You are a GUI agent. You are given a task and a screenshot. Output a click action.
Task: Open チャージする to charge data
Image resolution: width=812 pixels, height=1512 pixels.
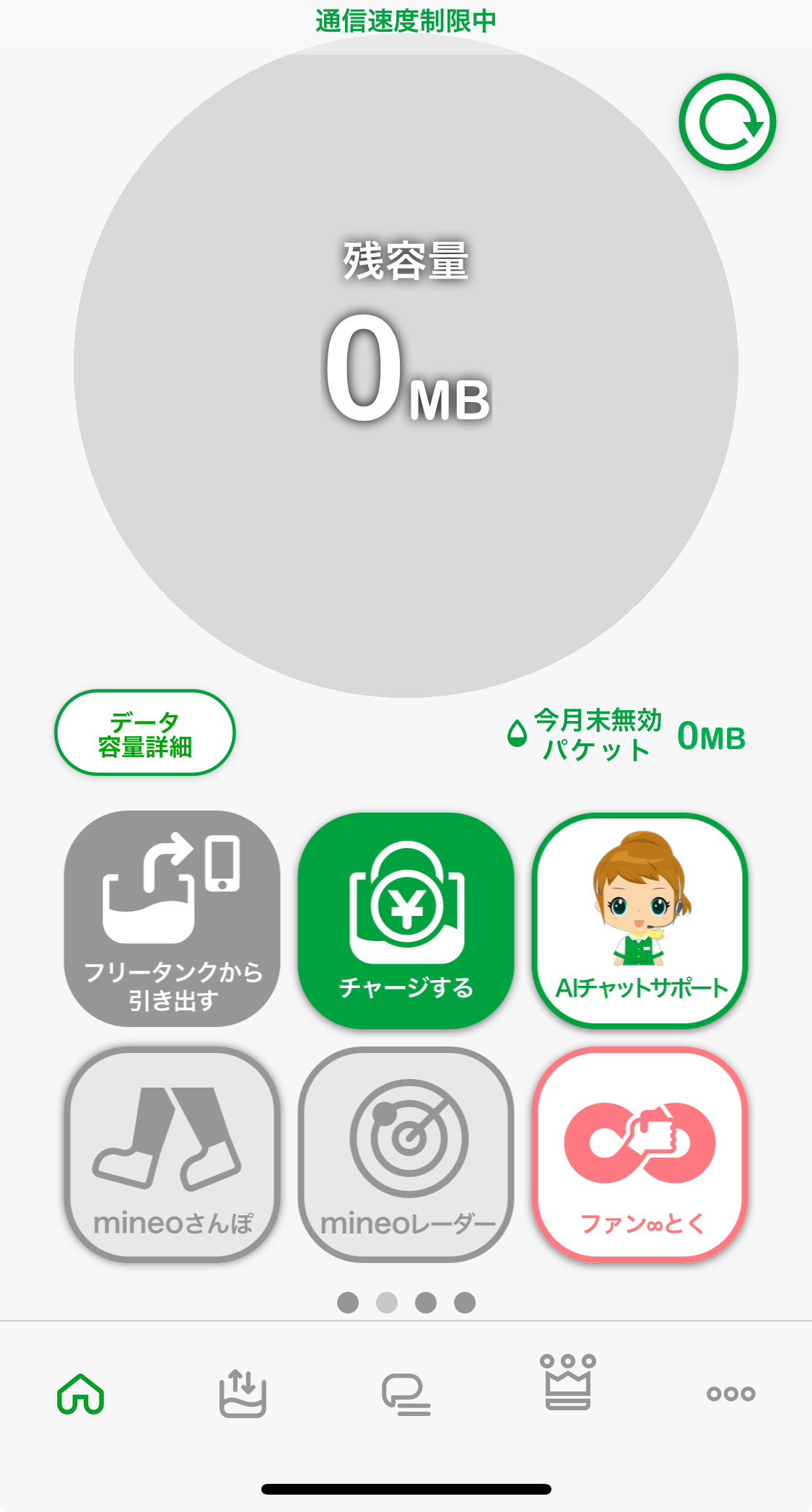click(x=406, y=920)
